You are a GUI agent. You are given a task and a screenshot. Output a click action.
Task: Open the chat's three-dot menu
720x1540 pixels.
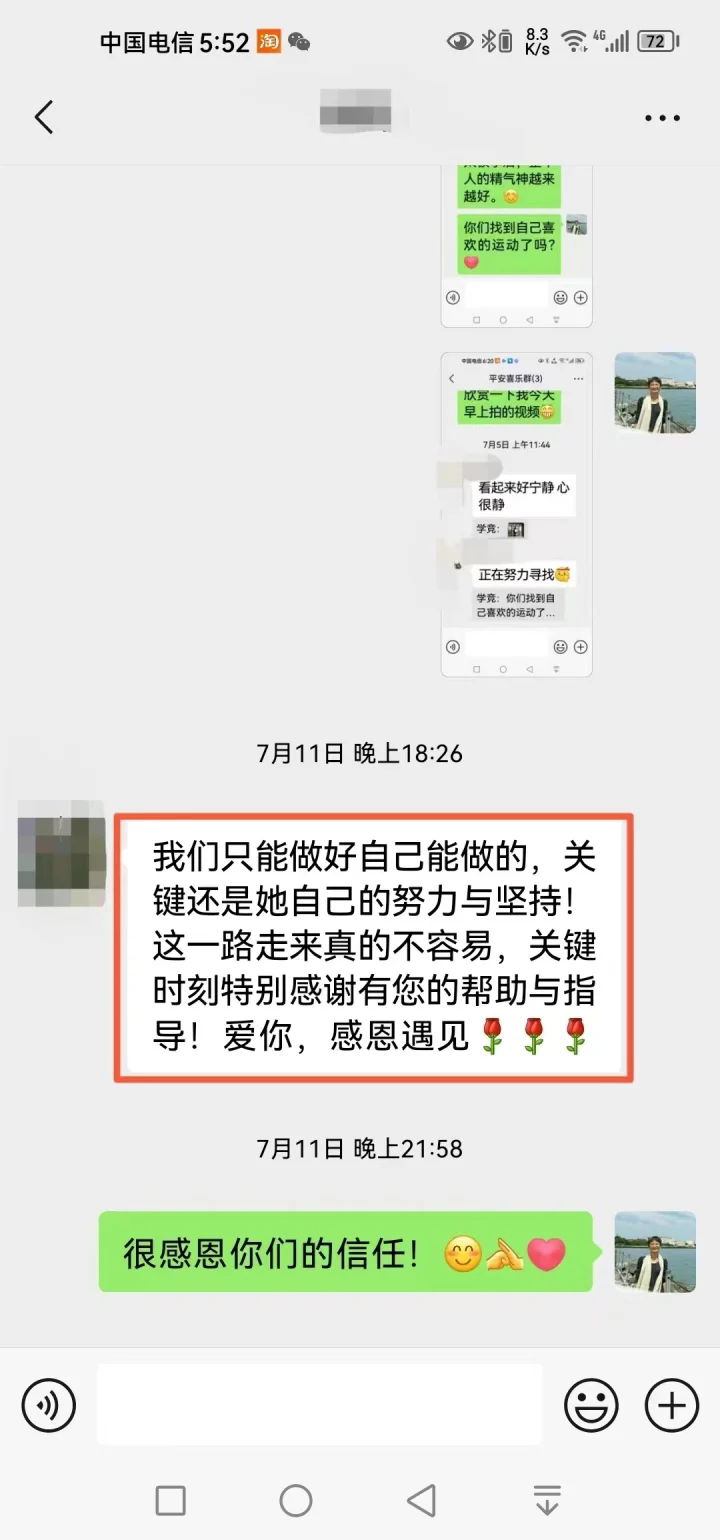662,118
